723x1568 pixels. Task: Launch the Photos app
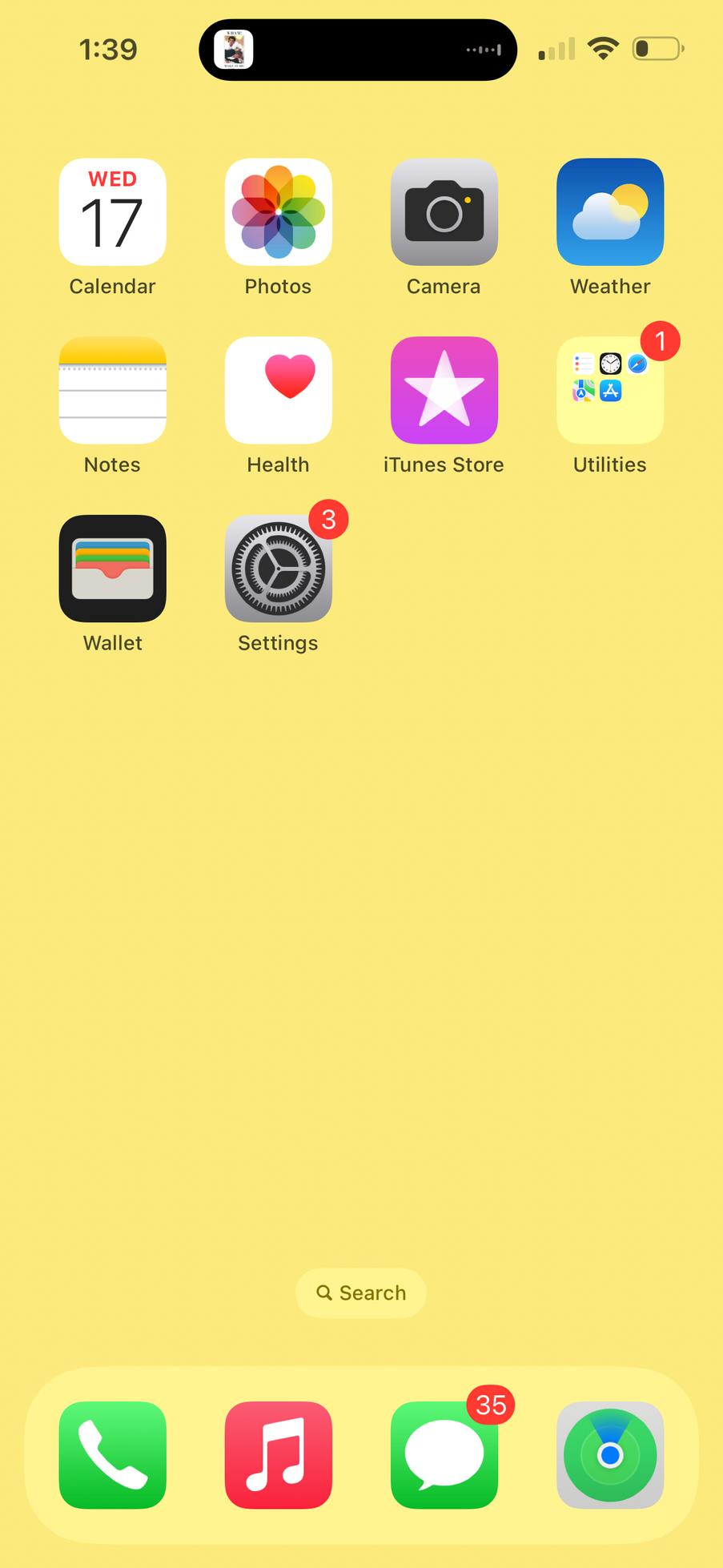pos(278,212)
